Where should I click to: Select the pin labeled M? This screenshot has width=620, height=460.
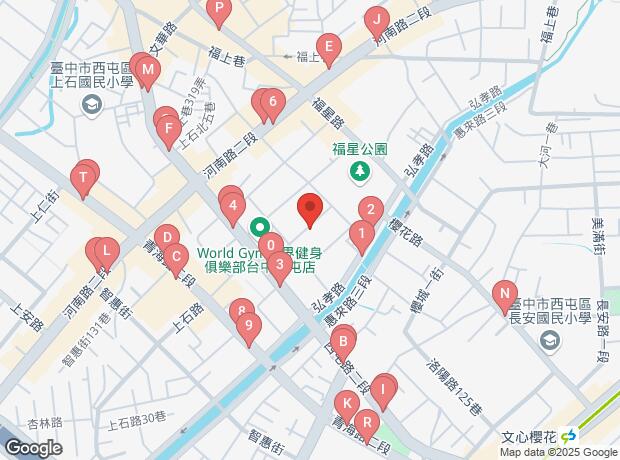point(147,70)
